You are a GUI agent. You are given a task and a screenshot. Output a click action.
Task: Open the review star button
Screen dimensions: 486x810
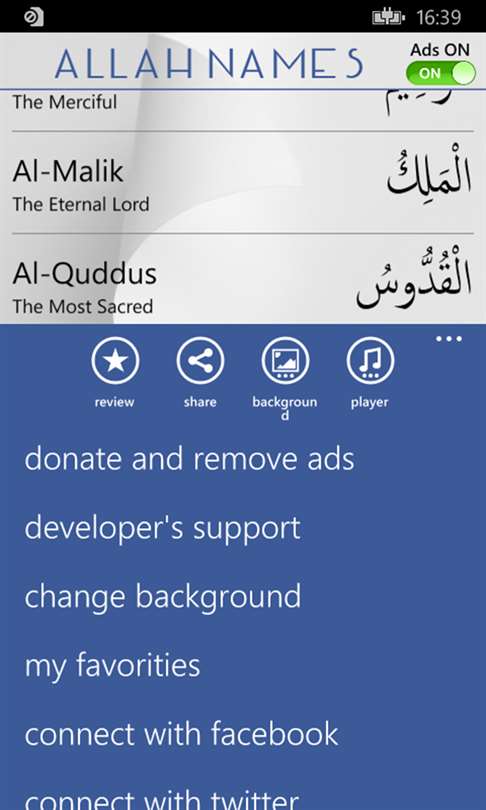point(115,361)
